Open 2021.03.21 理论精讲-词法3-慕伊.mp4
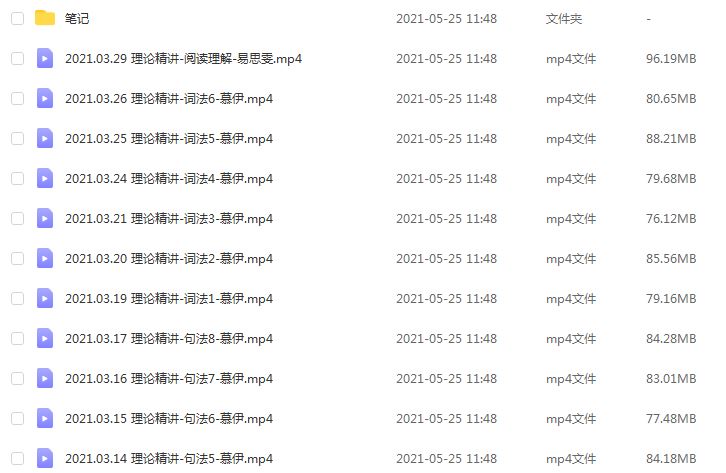 pos(169,219)
